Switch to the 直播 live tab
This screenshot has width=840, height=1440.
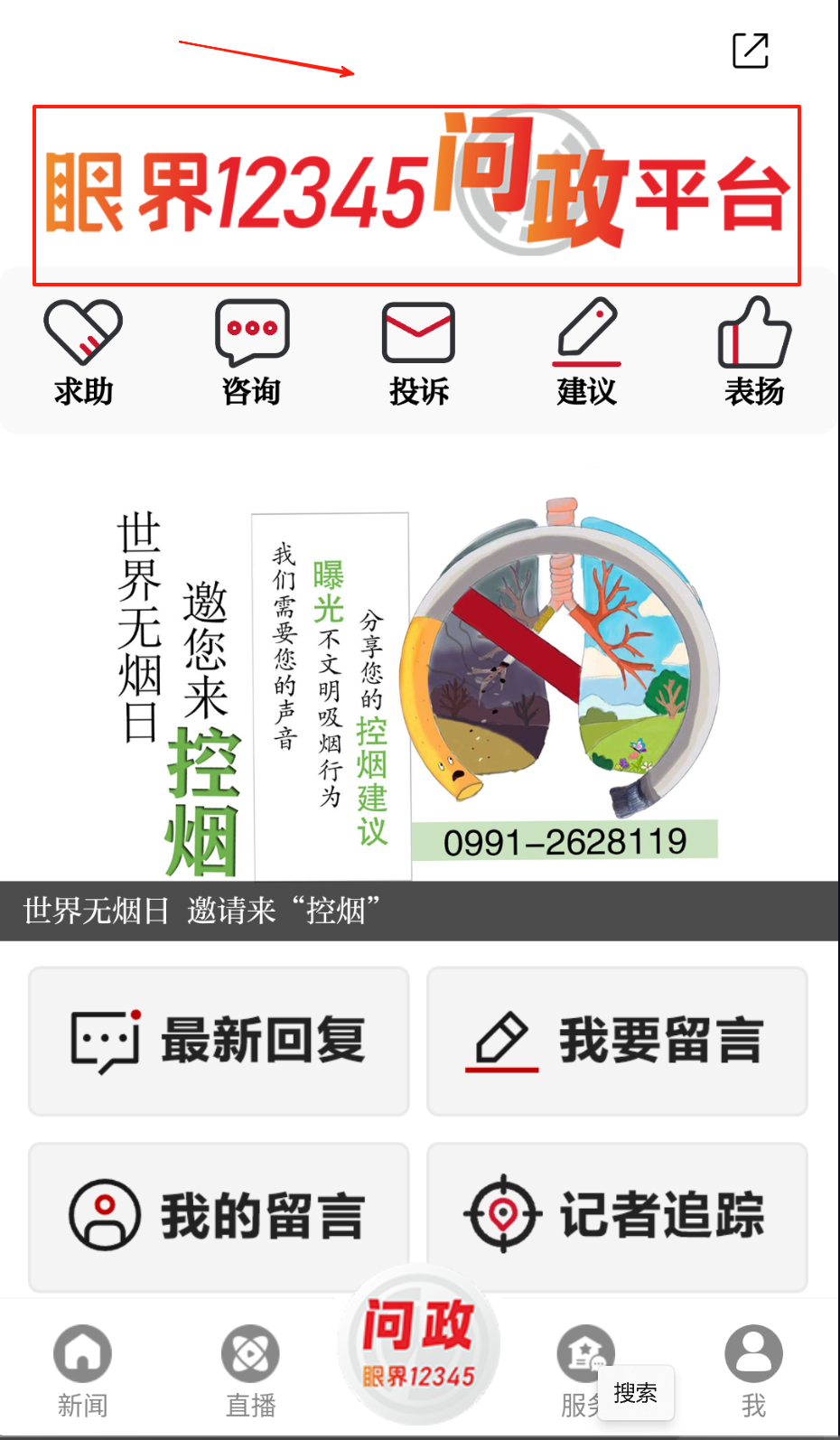[250, 1369]
